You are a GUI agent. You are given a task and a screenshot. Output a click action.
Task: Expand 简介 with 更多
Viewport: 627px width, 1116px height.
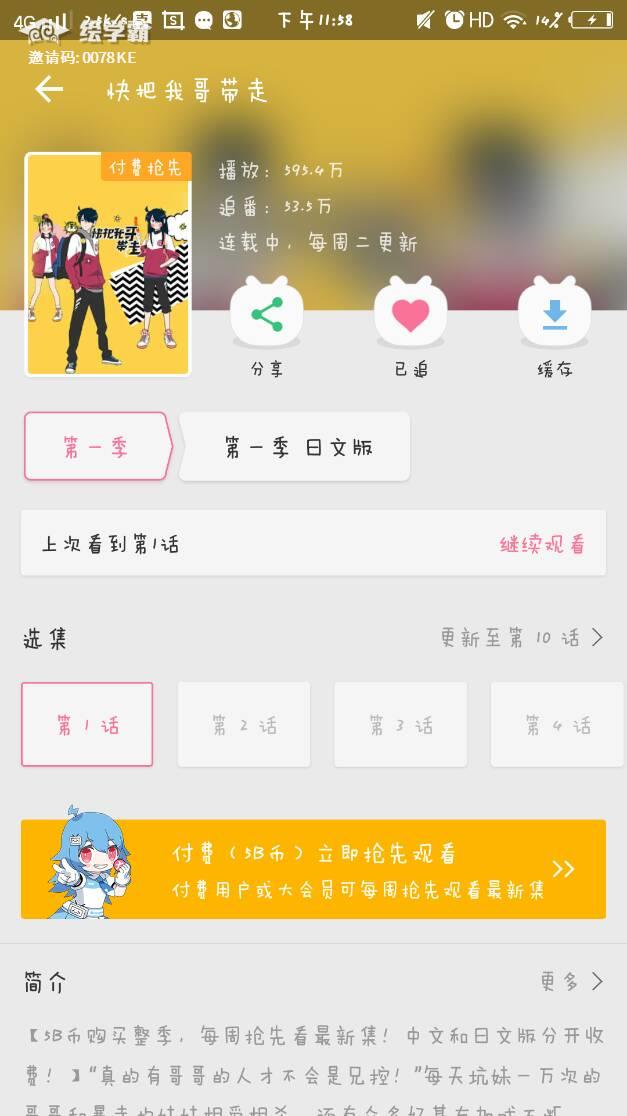(571, 982)
